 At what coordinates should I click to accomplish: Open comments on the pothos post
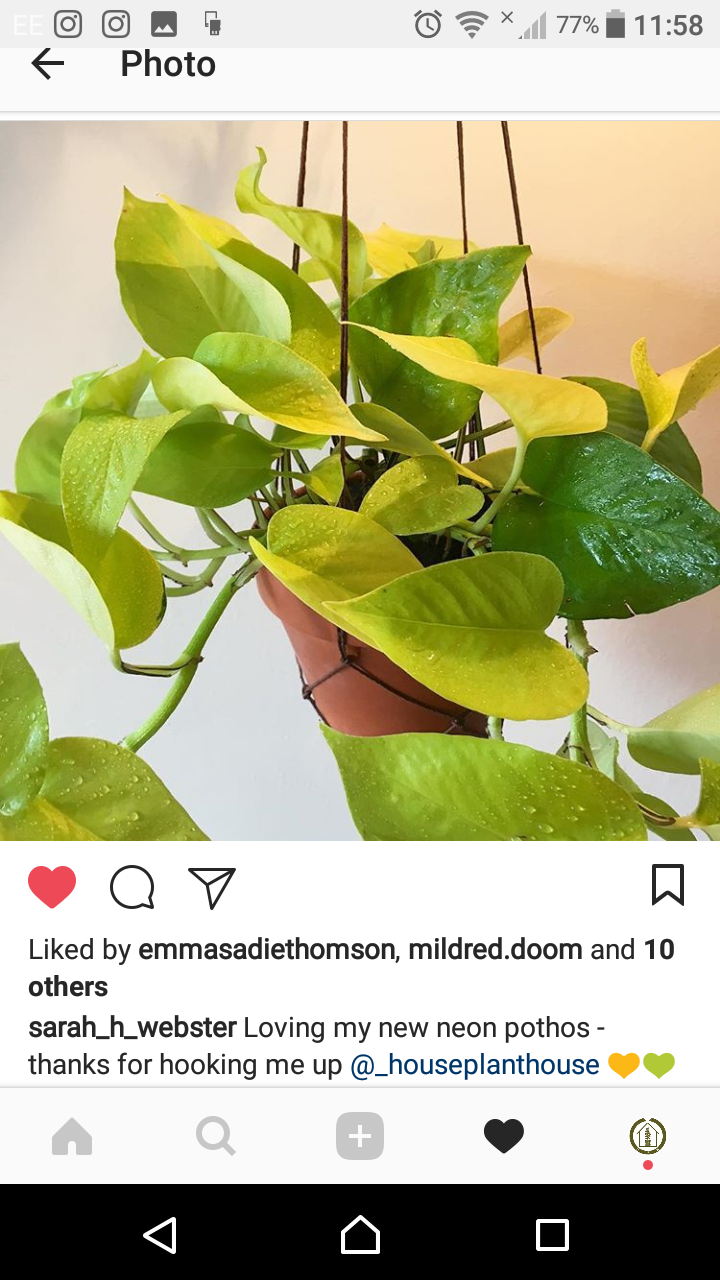tap(132, 886)
